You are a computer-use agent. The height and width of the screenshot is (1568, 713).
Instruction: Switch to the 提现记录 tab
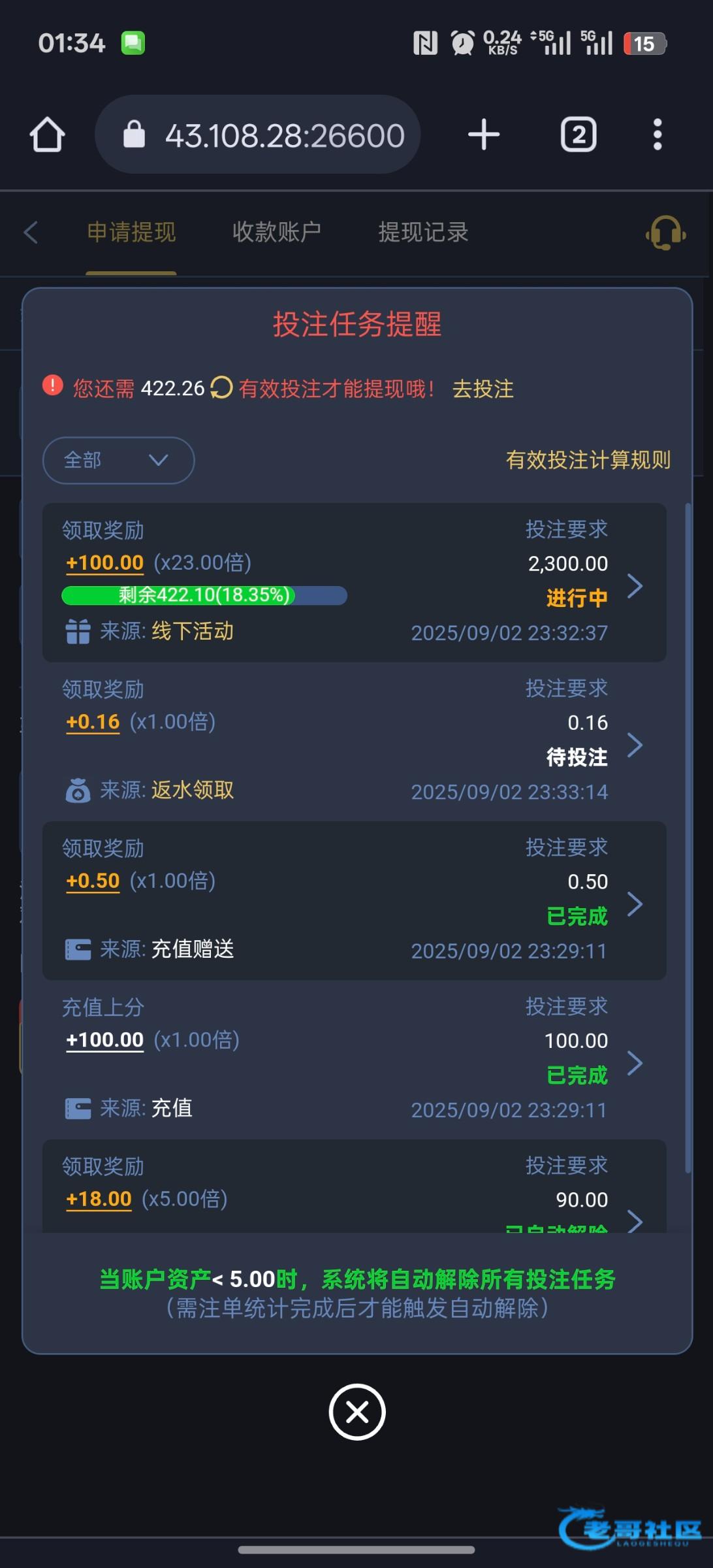click(423, 232)
